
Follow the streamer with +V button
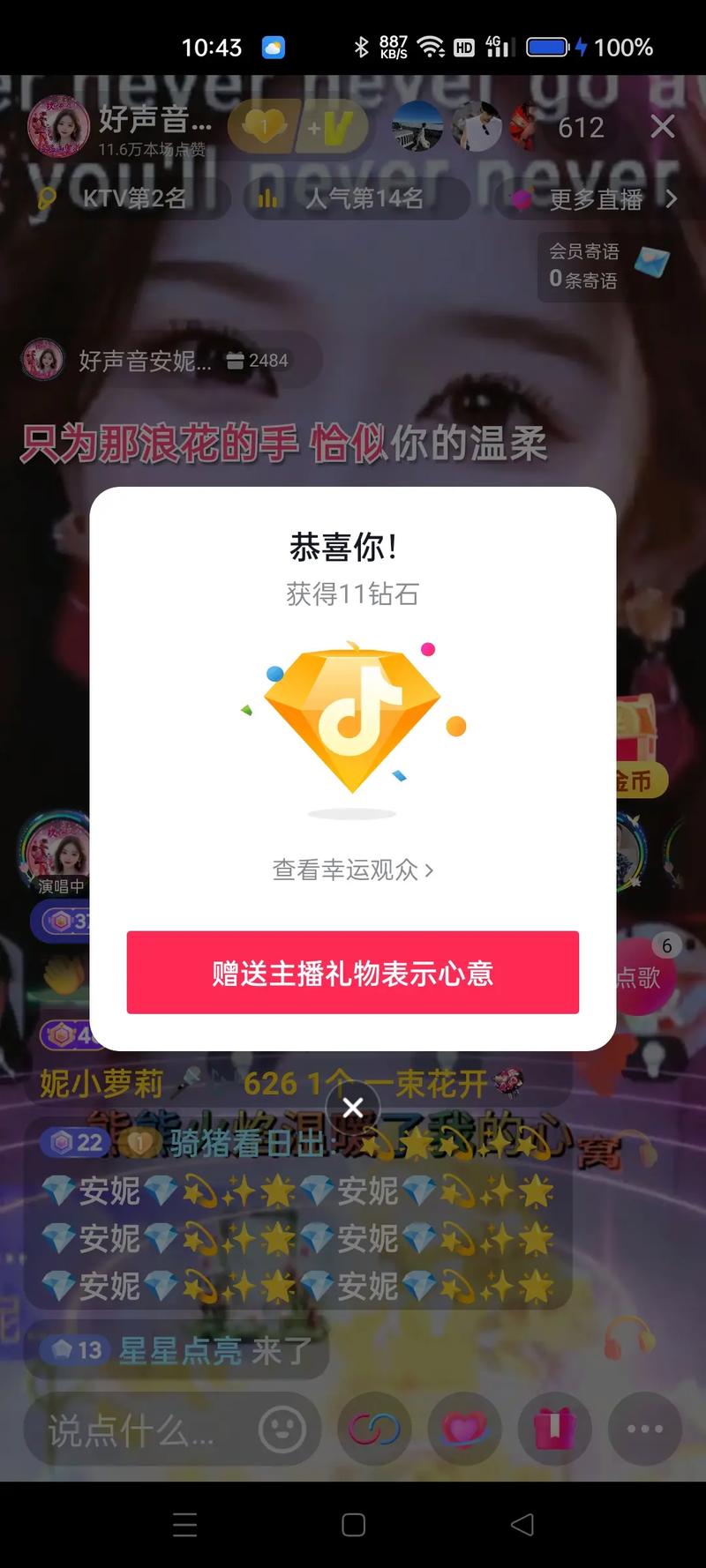point(336,127)
